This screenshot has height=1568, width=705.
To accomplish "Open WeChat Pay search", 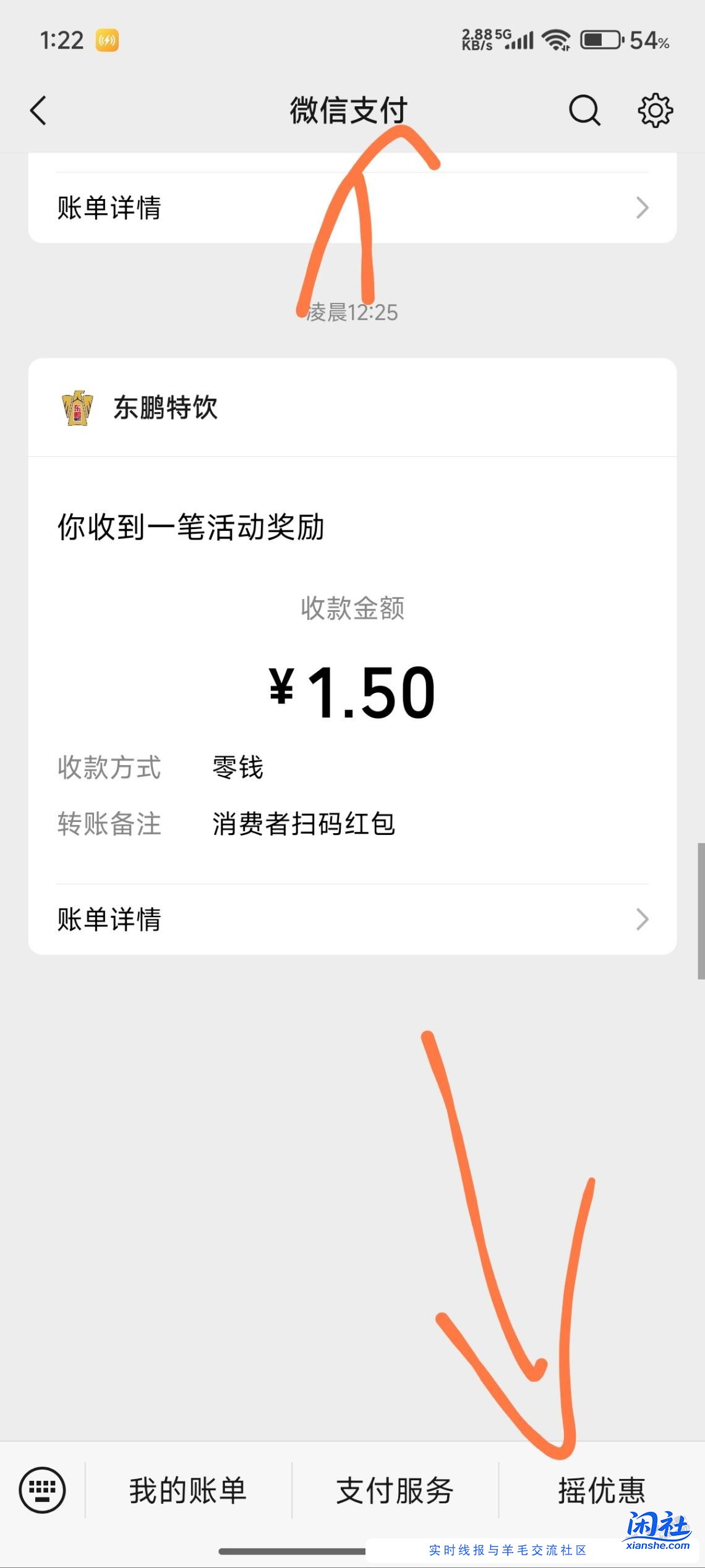I will (584, 111).
